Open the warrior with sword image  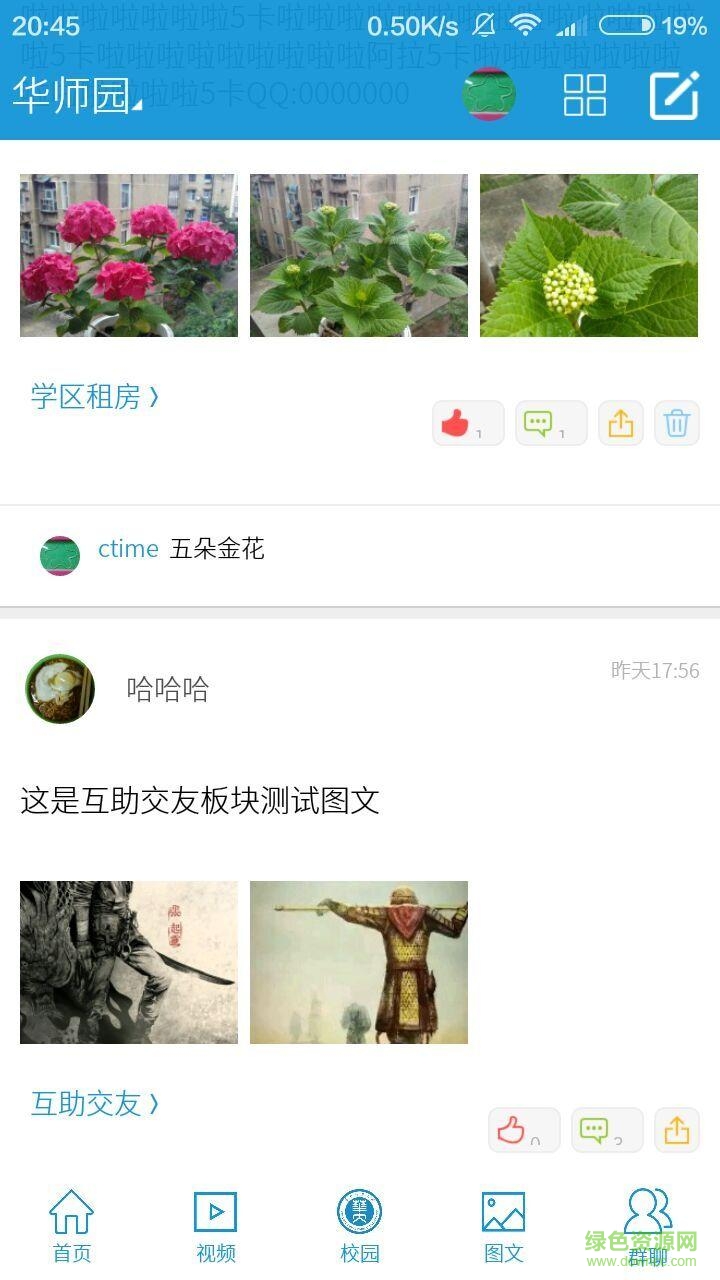129,962
